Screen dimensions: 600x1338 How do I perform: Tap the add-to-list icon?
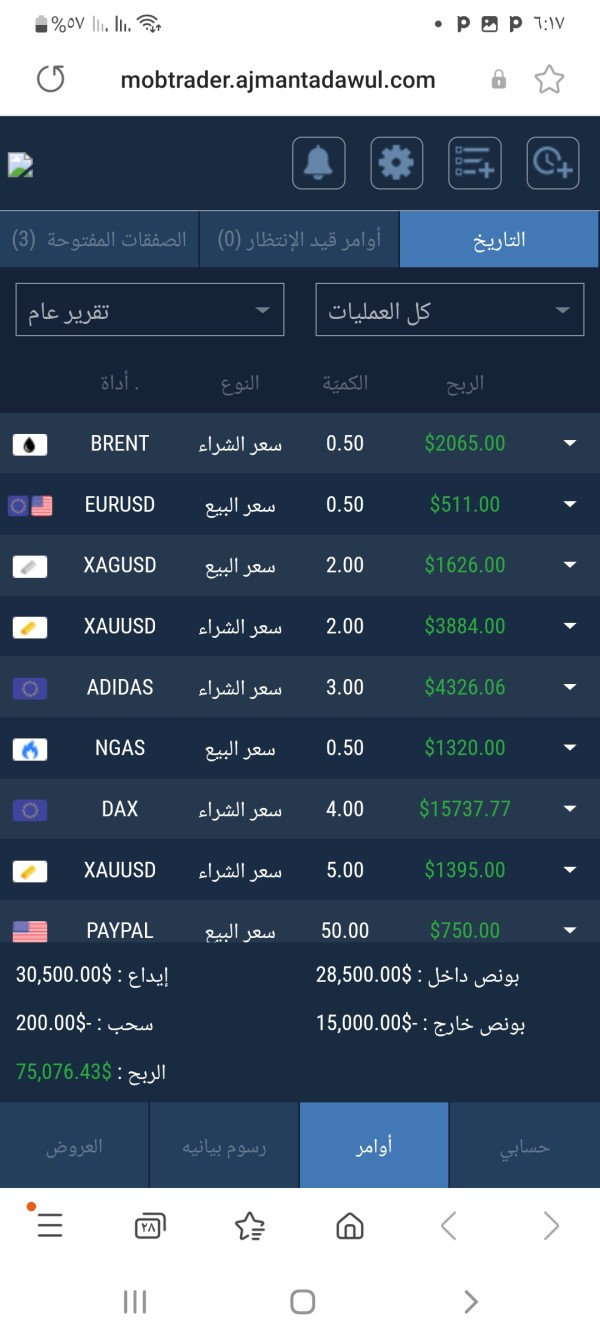pos(475,163)
